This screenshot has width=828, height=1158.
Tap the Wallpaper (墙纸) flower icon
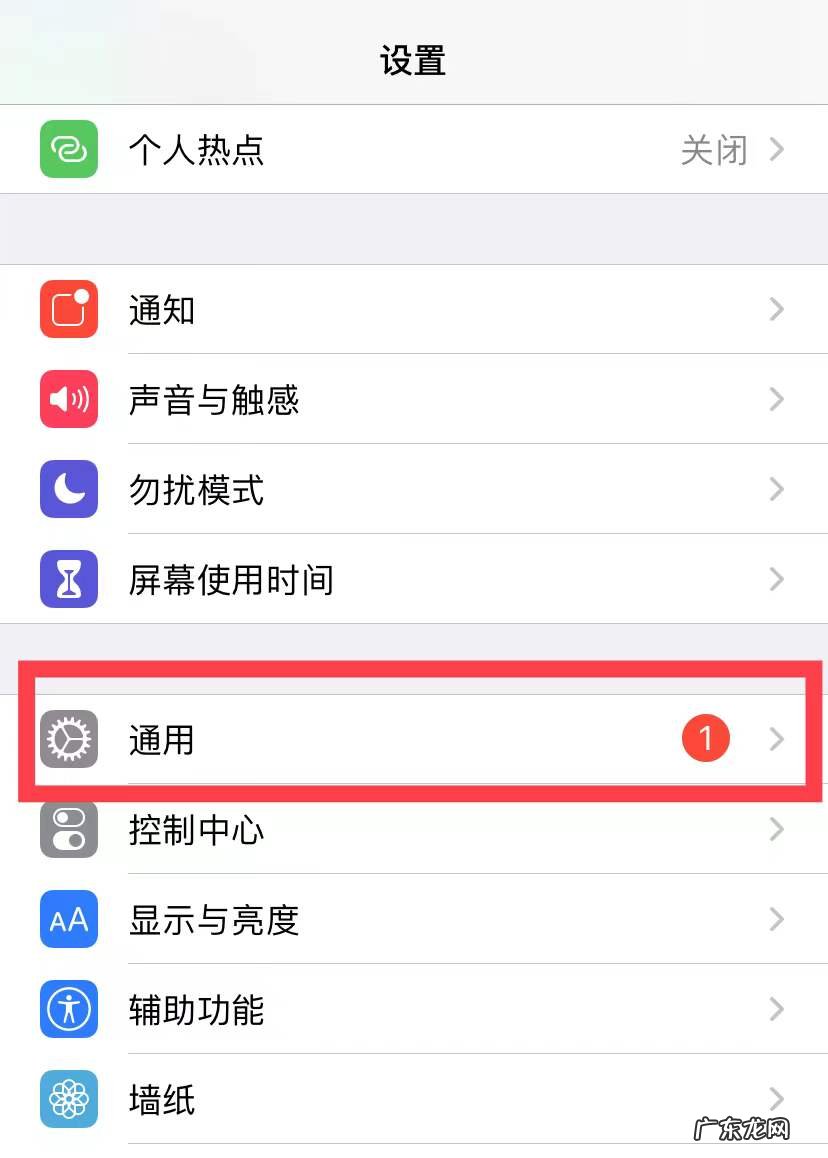(67, 1097)
